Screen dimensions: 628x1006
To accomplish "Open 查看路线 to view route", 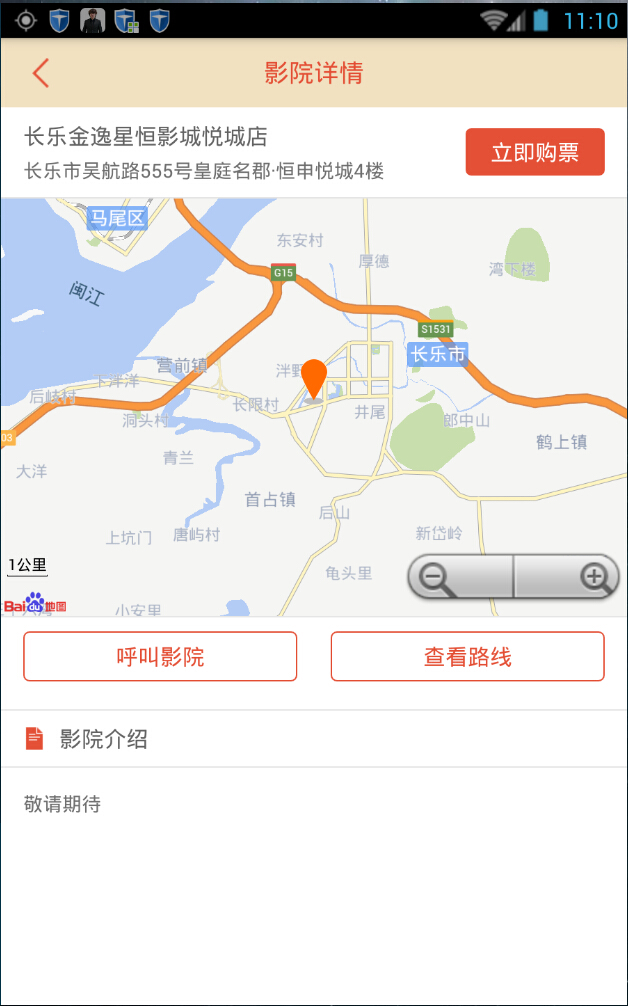I will coord(467,657).
